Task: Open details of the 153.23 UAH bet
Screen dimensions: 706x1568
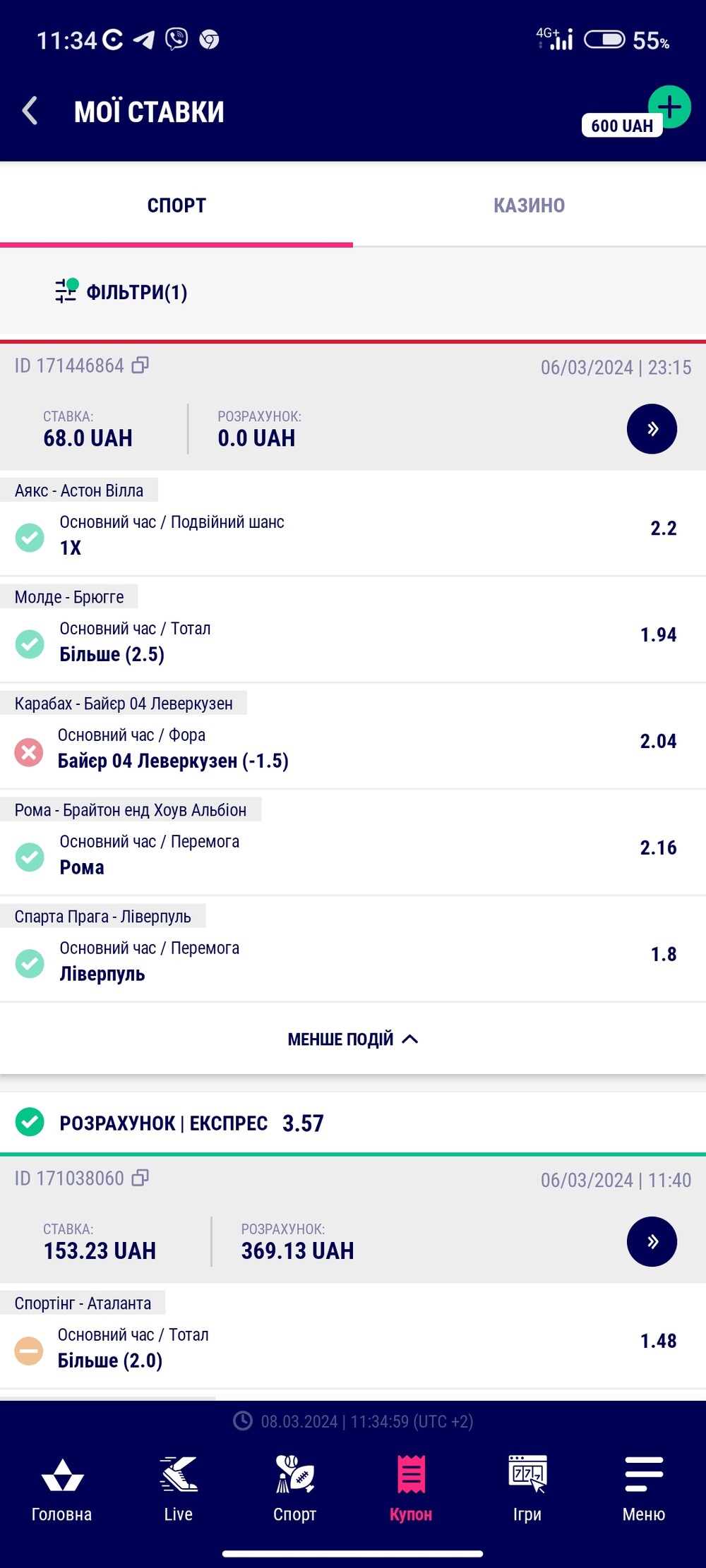Action: 652,1241
